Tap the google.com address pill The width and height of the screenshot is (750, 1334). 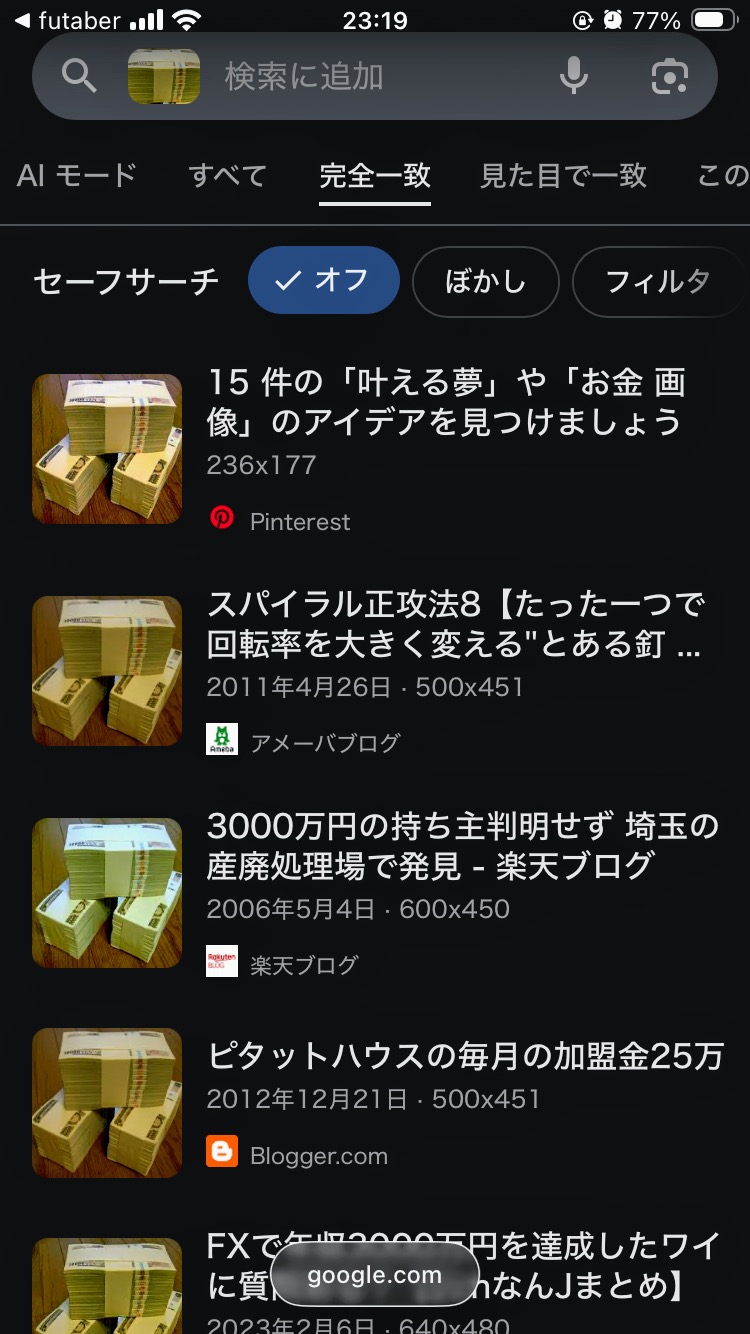coord(374,1275)
